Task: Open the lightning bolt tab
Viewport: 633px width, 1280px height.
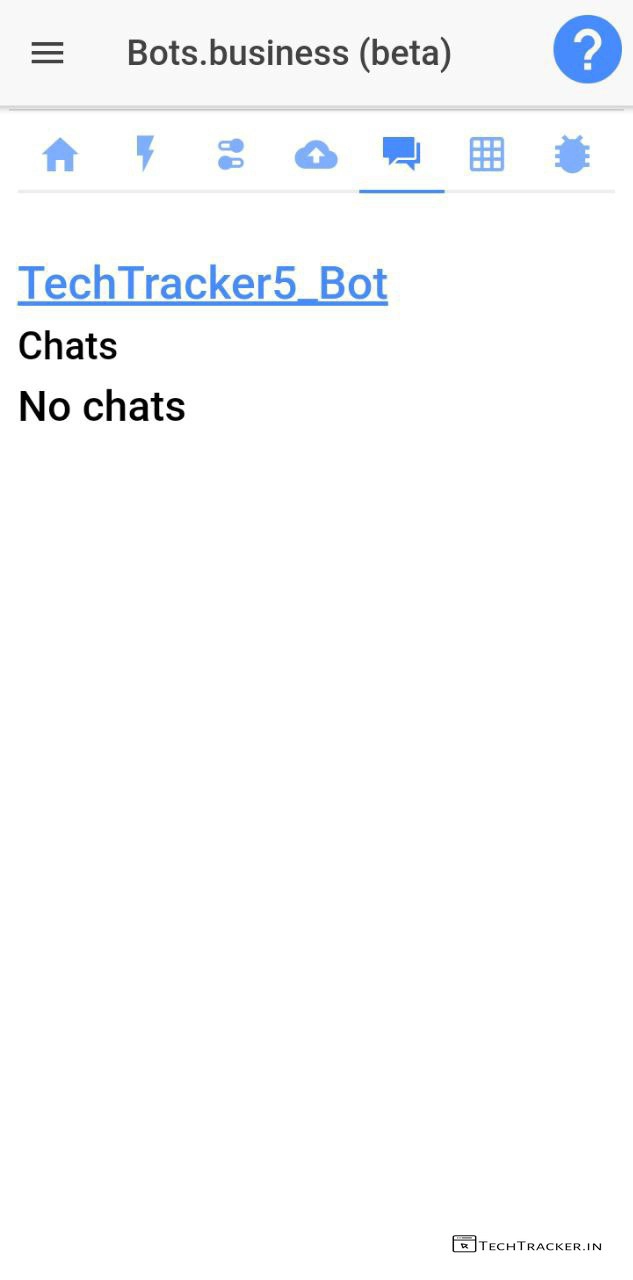Action: (145, 155)
